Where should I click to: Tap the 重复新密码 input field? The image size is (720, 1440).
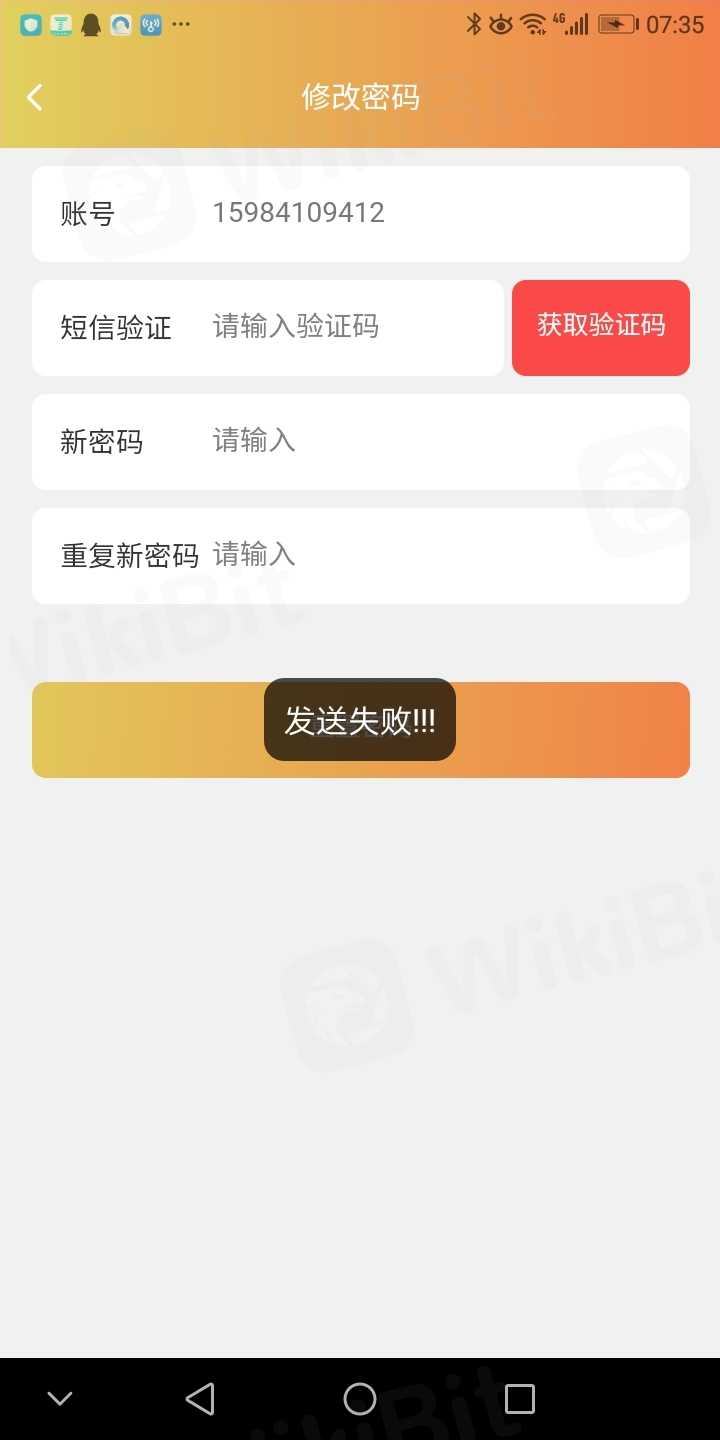pos(440,555)
